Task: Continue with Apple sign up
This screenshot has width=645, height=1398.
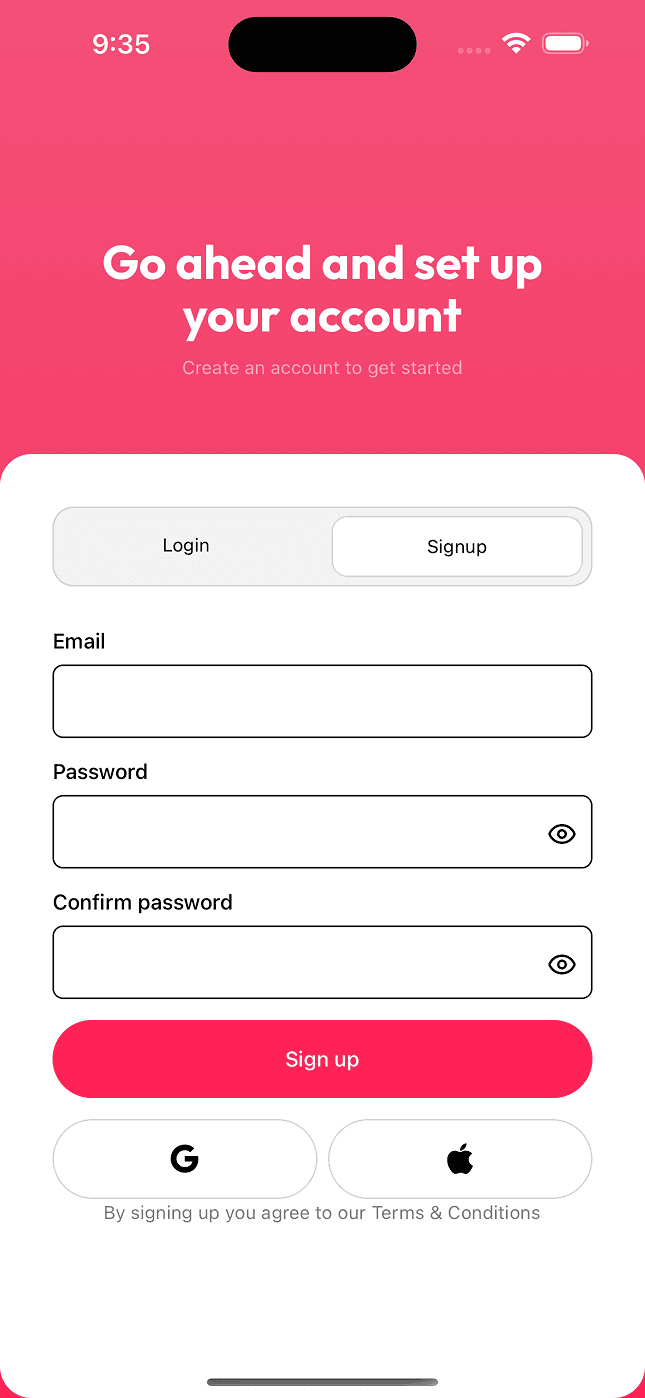Action: click(x=460, y=1159)
